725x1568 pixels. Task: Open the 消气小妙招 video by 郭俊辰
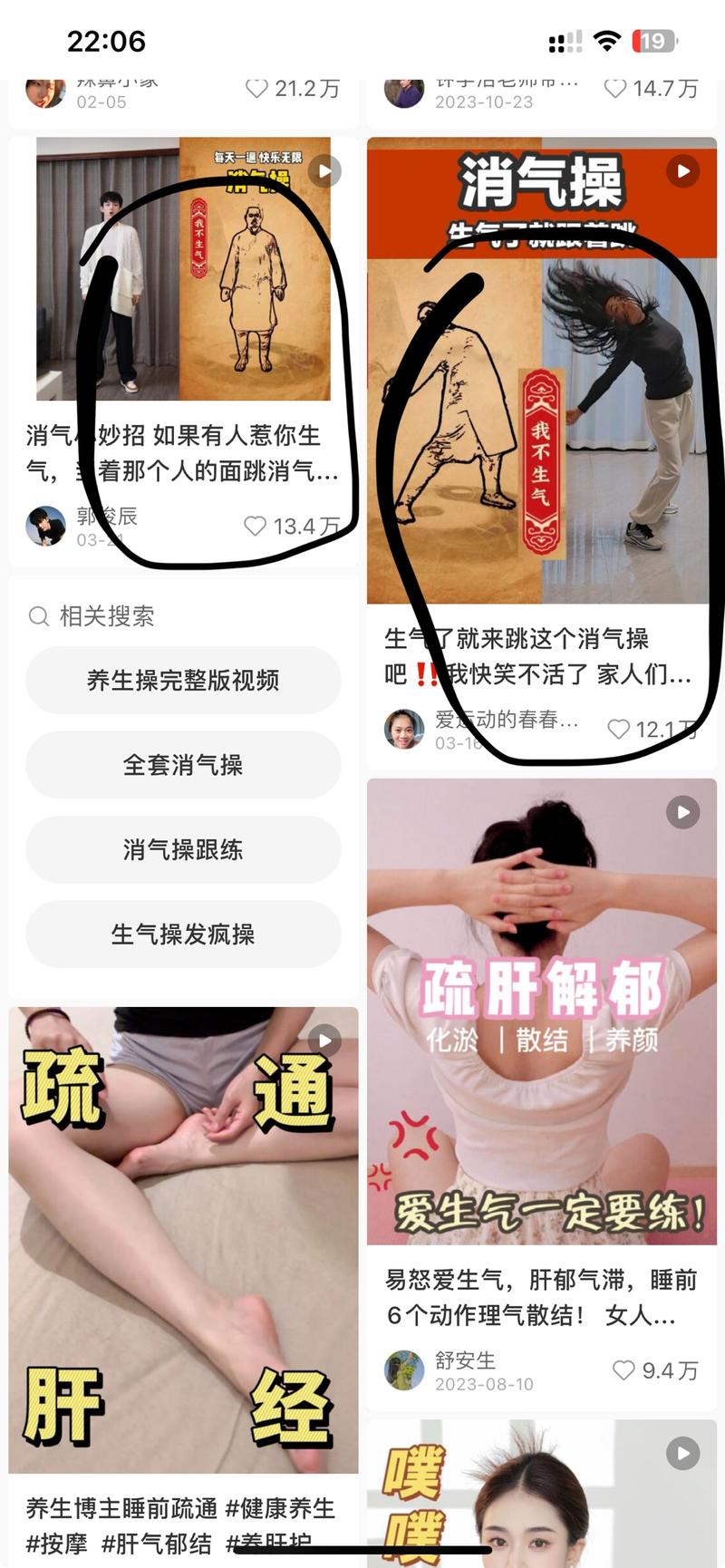click(183, 269)
